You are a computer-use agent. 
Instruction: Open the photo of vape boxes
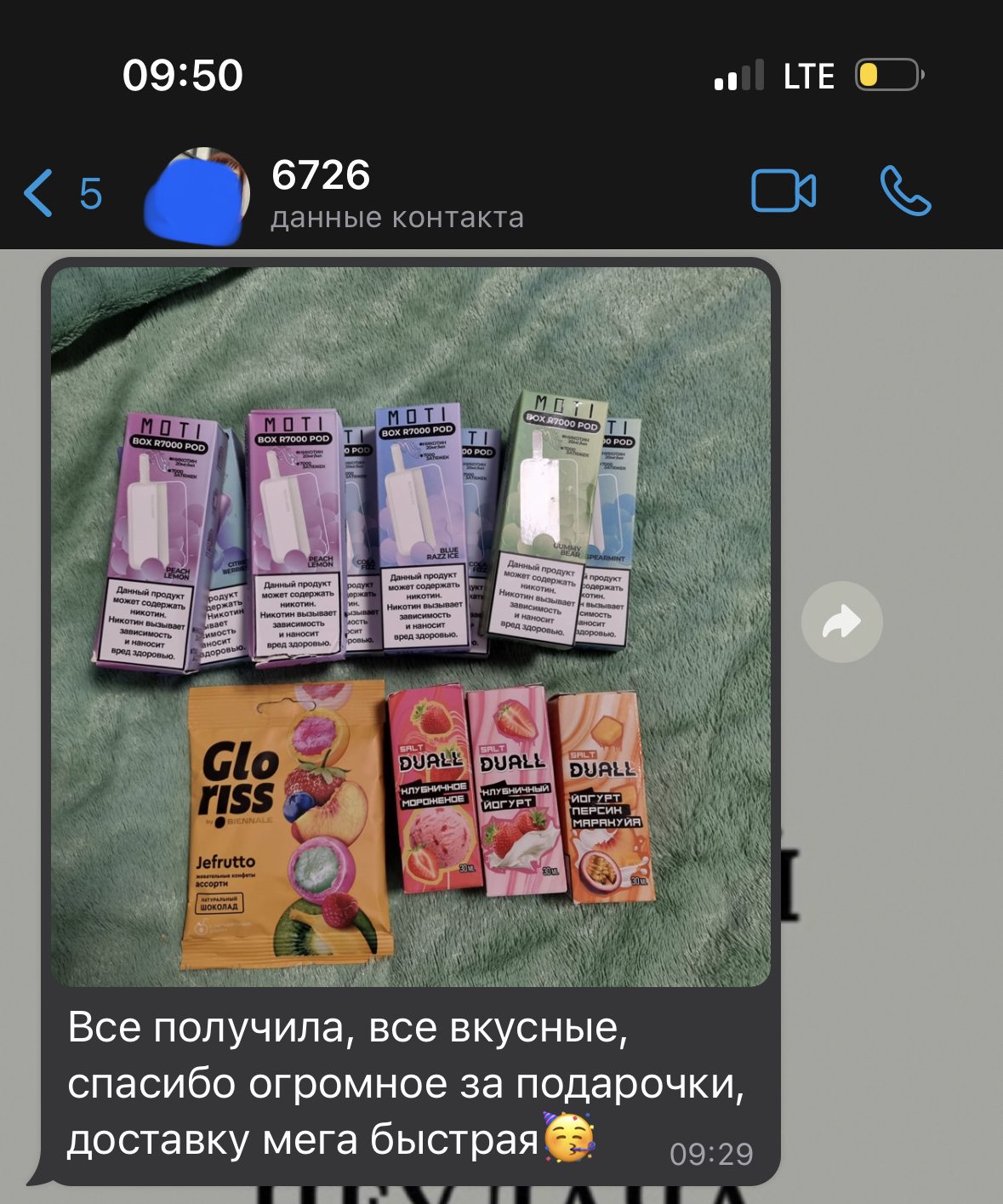point(411,626)
